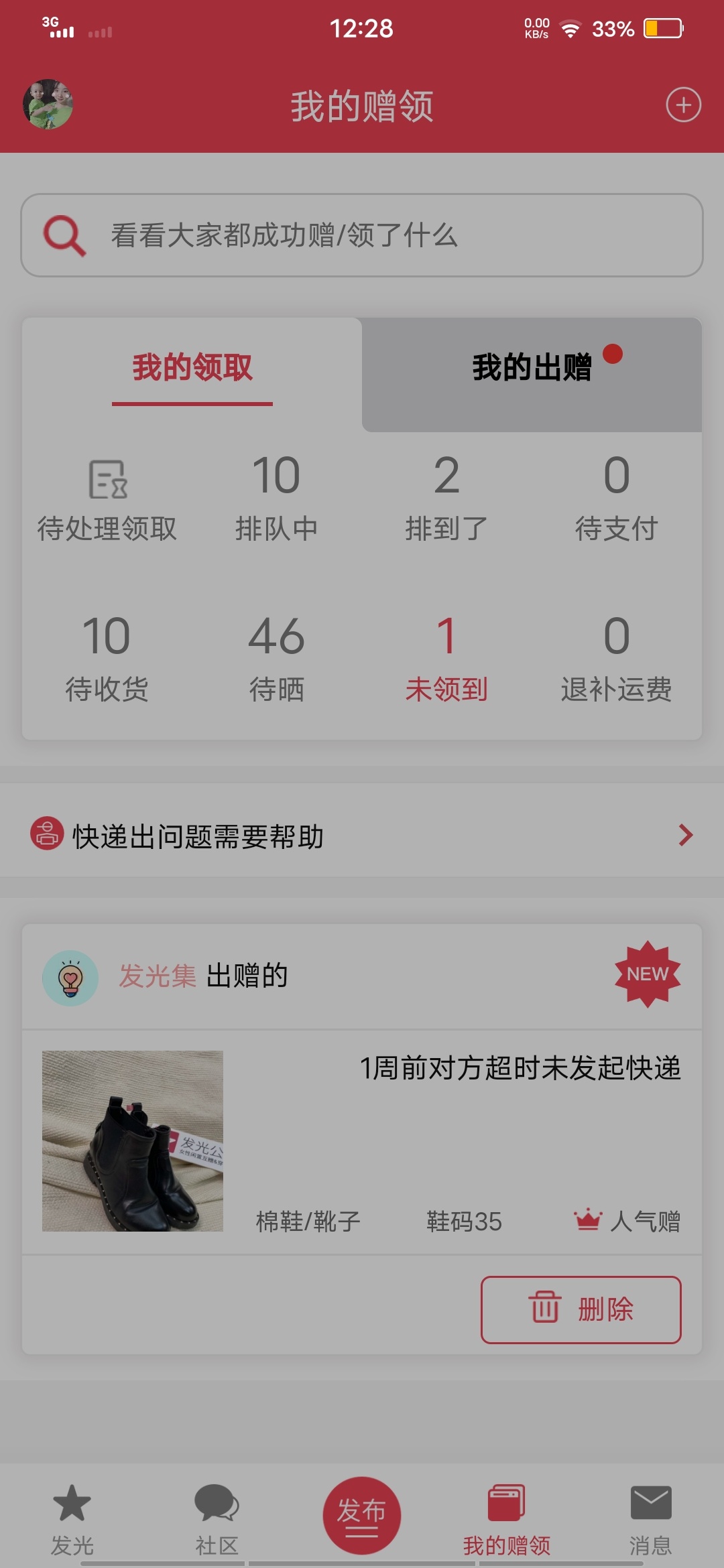The image size is (724, 1568).
Task: Open the search box 看看大家都成功赠/领了什么
Action: [362, 235]
